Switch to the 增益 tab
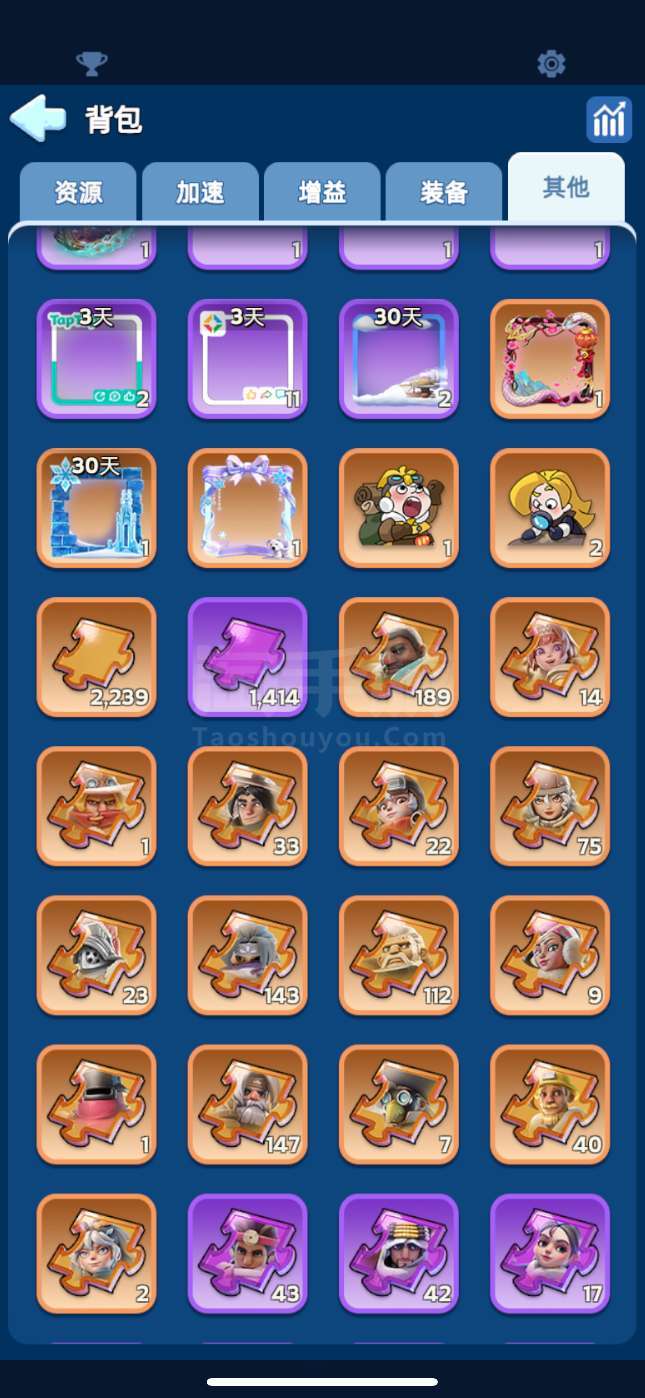This screenshot has height=1398, width=645. (x=322, y=192)
